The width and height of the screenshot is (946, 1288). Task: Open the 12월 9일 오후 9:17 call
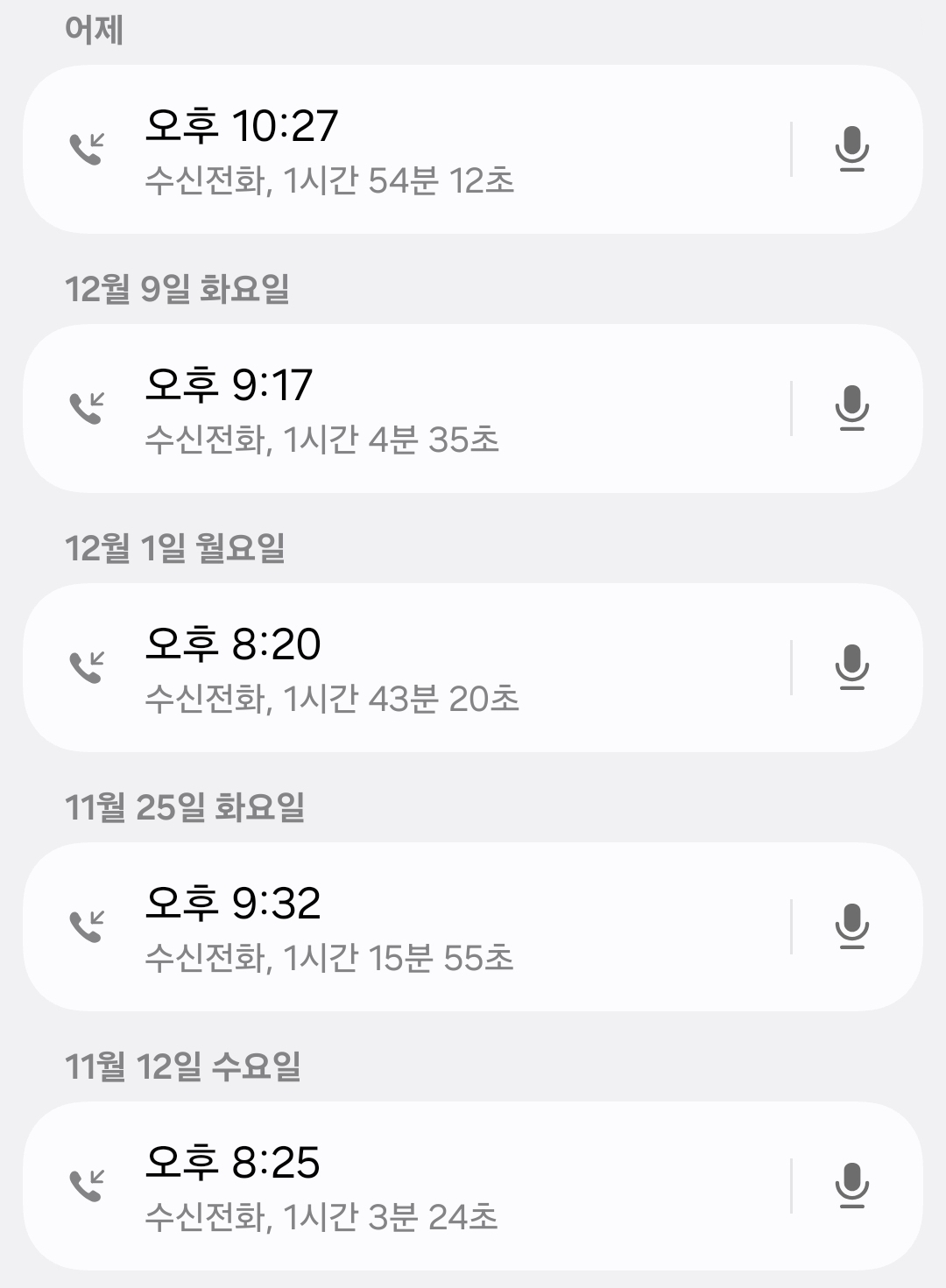pos(403,408)
